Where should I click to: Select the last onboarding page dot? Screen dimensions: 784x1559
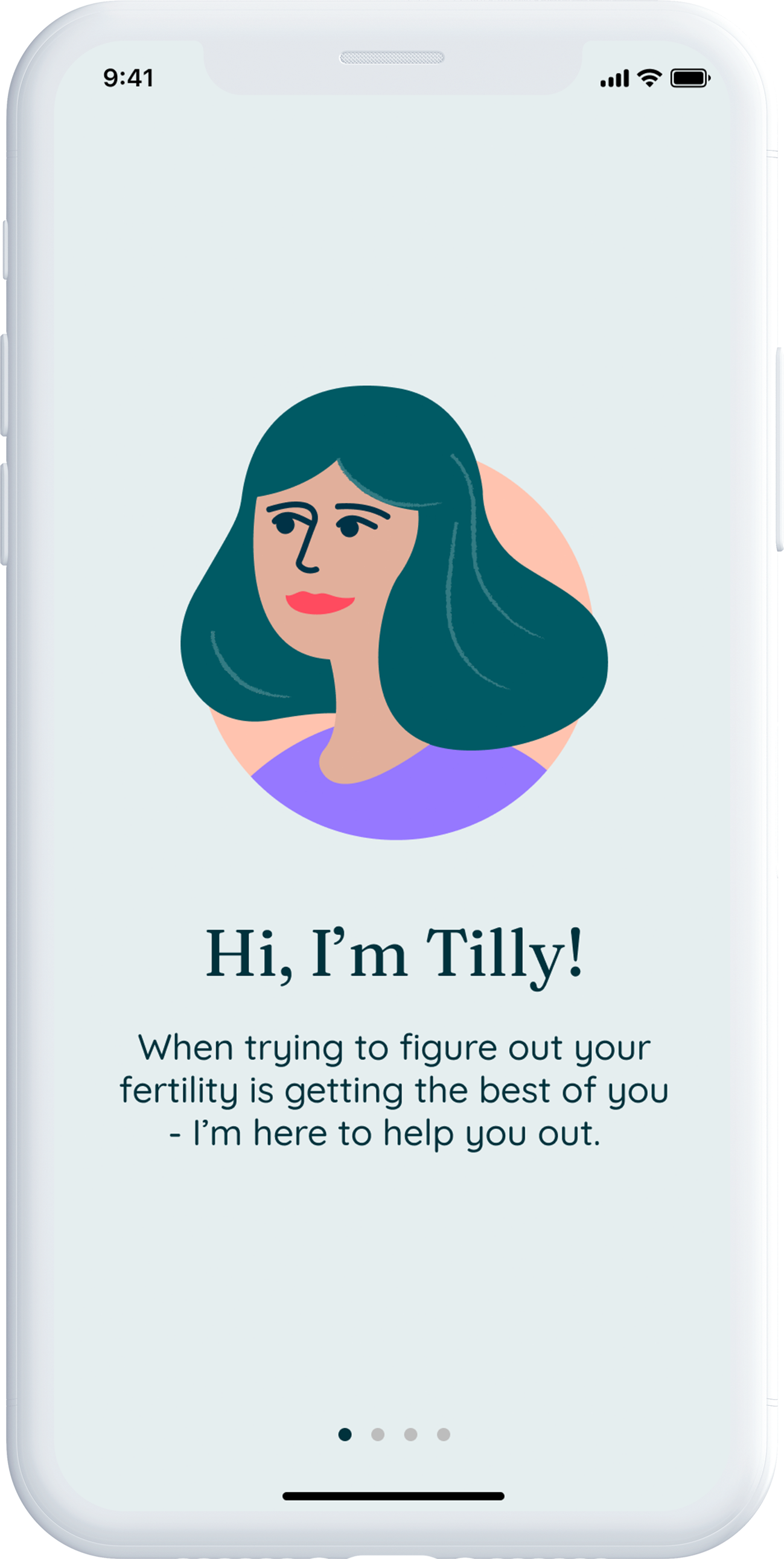[444, 1434]
